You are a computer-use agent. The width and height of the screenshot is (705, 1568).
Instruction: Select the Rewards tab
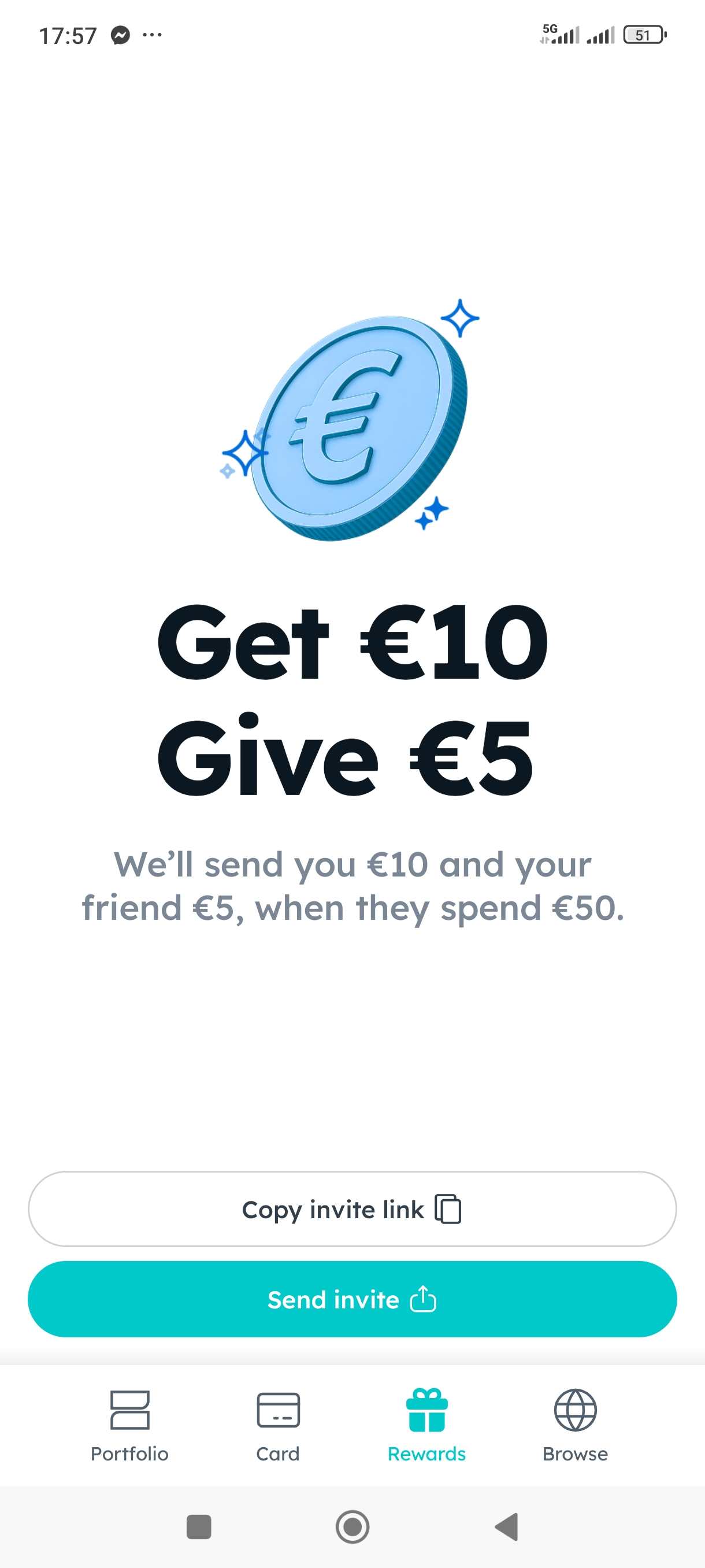(x=426, y=1426)
